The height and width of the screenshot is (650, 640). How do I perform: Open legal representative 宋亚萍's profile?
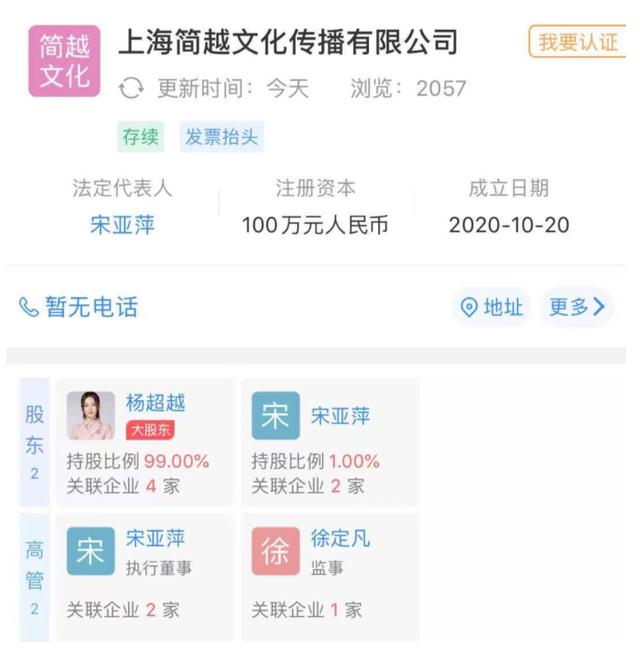point(121,224)
